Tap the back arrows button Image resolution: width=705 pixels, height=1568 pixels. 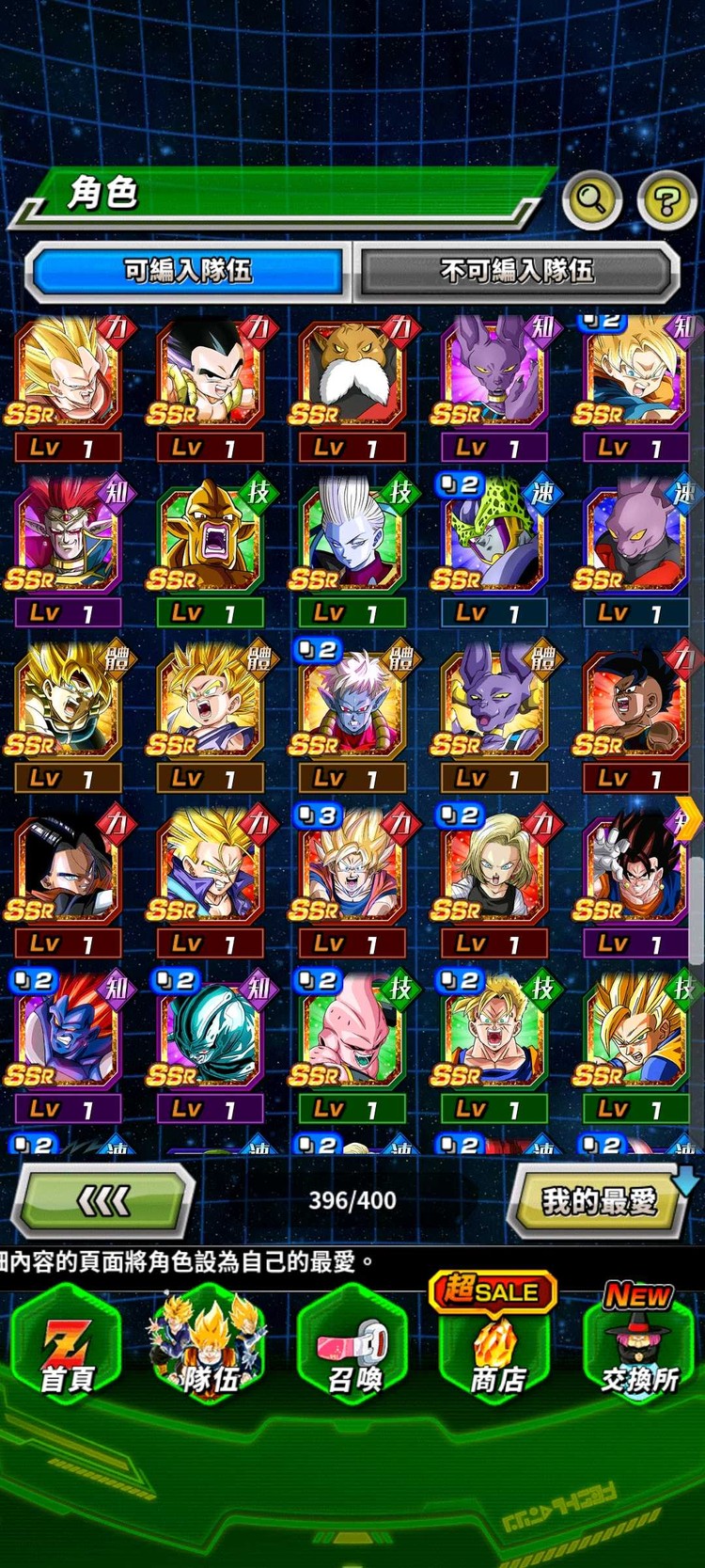[103, 1200]
